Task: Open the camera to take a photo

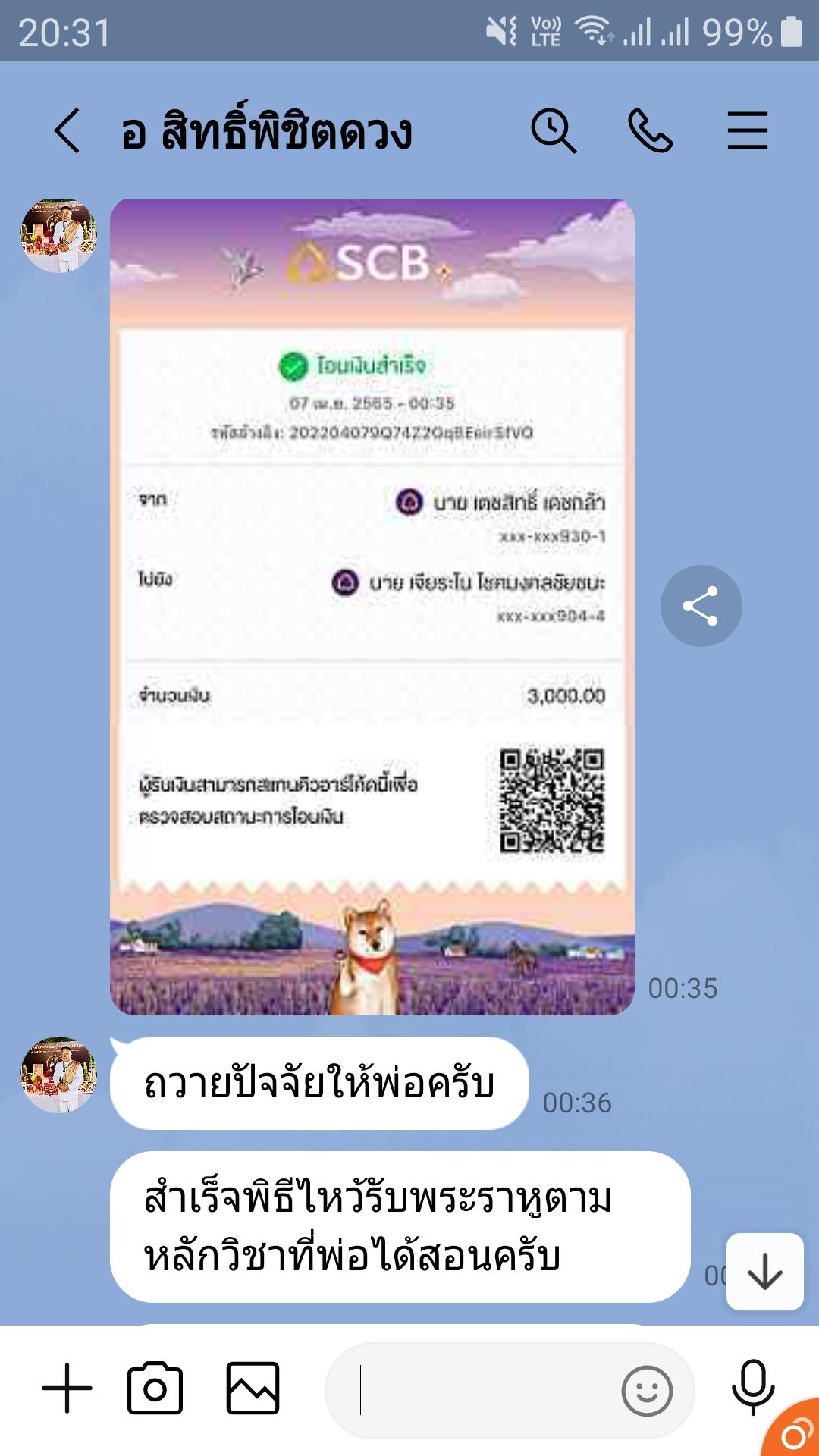Action: [155, 1389]
